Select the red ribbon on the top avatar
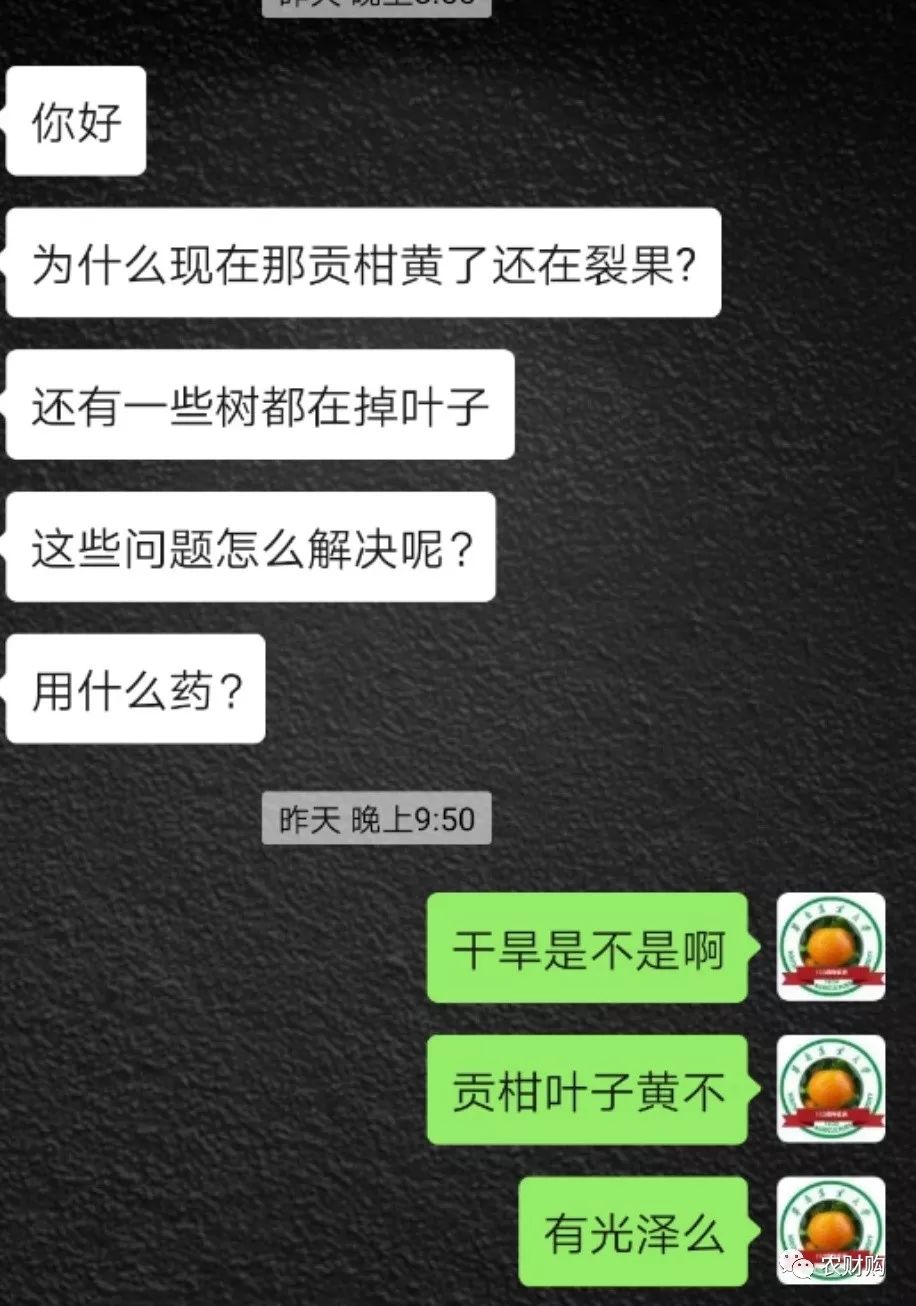916x1306 pixels. pos(832,975)
